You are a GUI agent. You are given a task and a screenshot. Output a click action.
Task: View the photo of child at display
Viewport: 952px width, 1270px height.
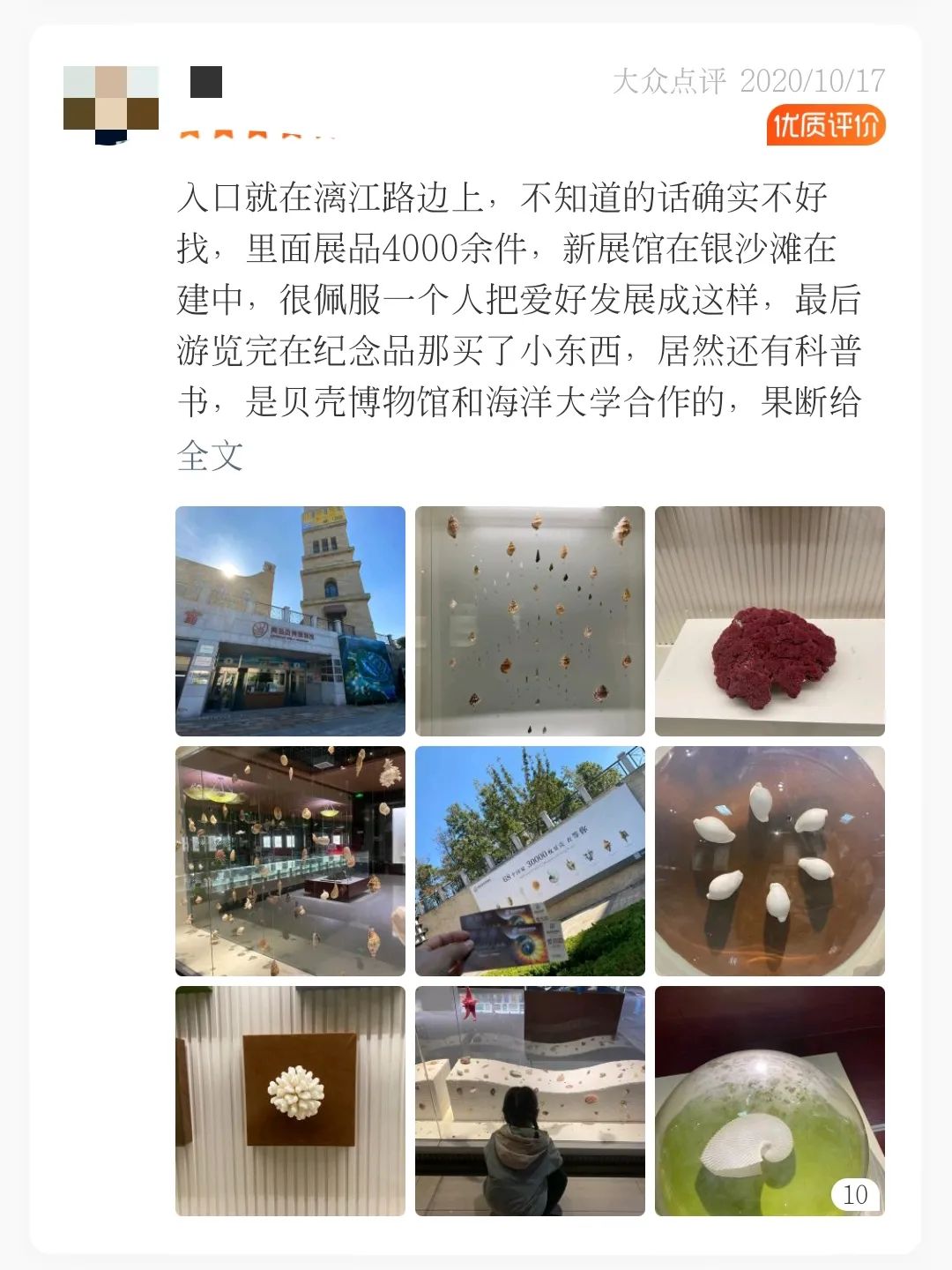coord(530,1101)
